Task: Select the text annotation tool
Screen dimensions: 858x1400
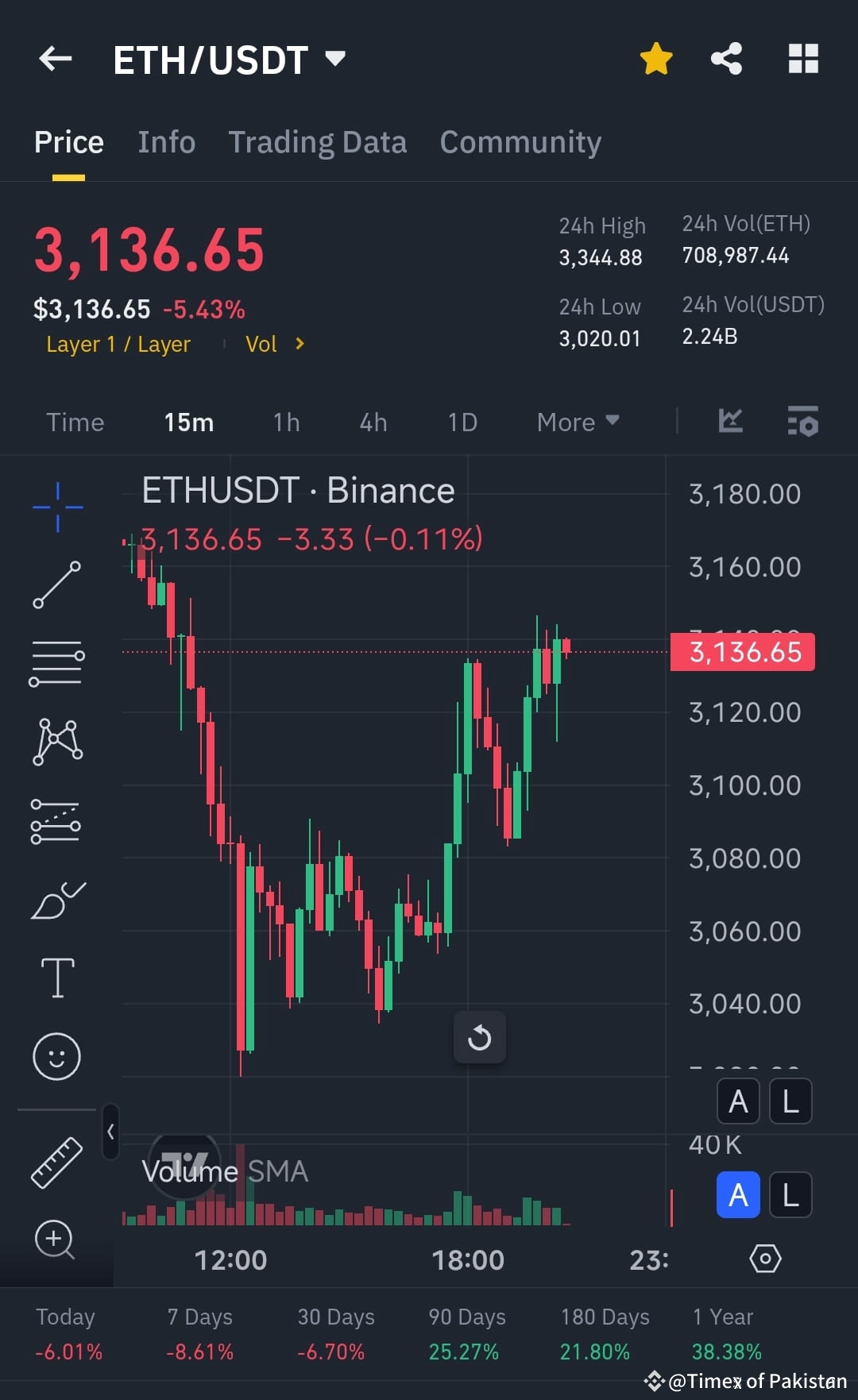Action: tap(56, 976)
